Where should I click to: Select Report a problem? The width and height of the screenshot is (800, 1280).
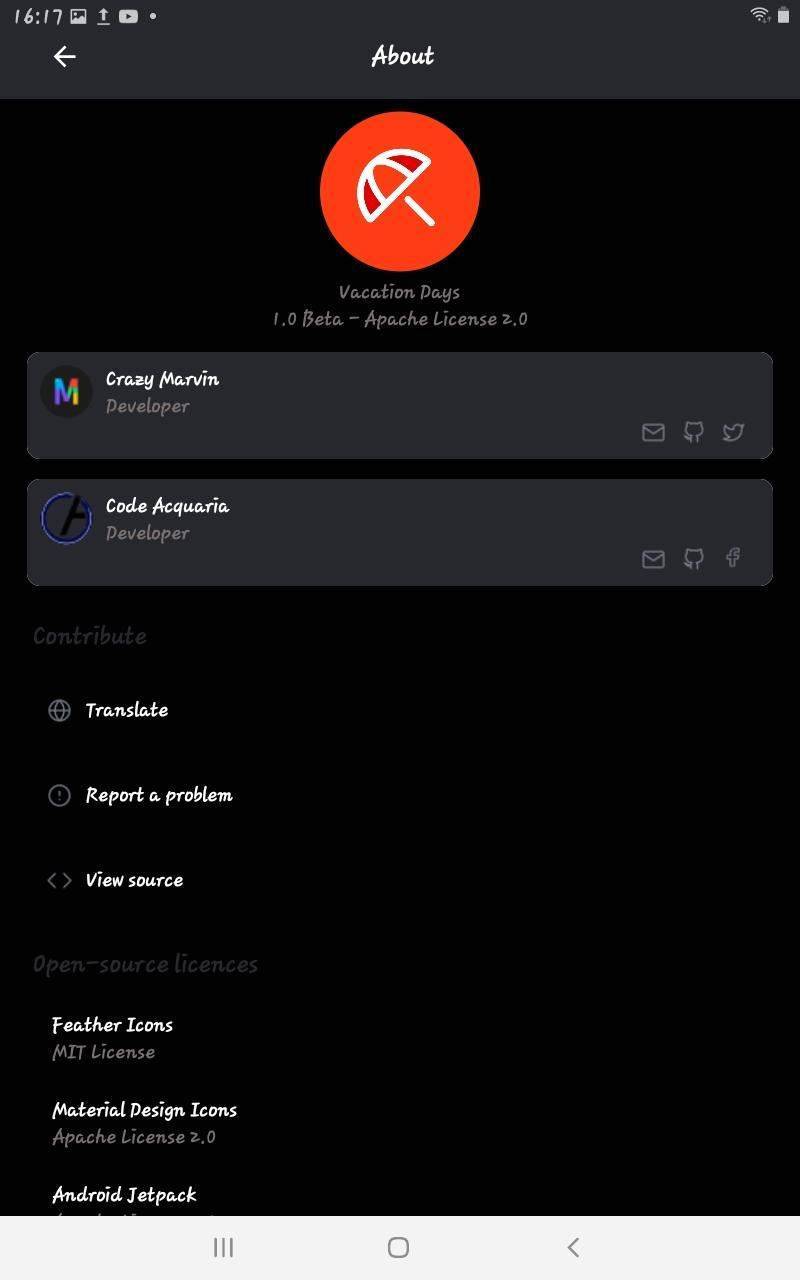click(158, 795)
